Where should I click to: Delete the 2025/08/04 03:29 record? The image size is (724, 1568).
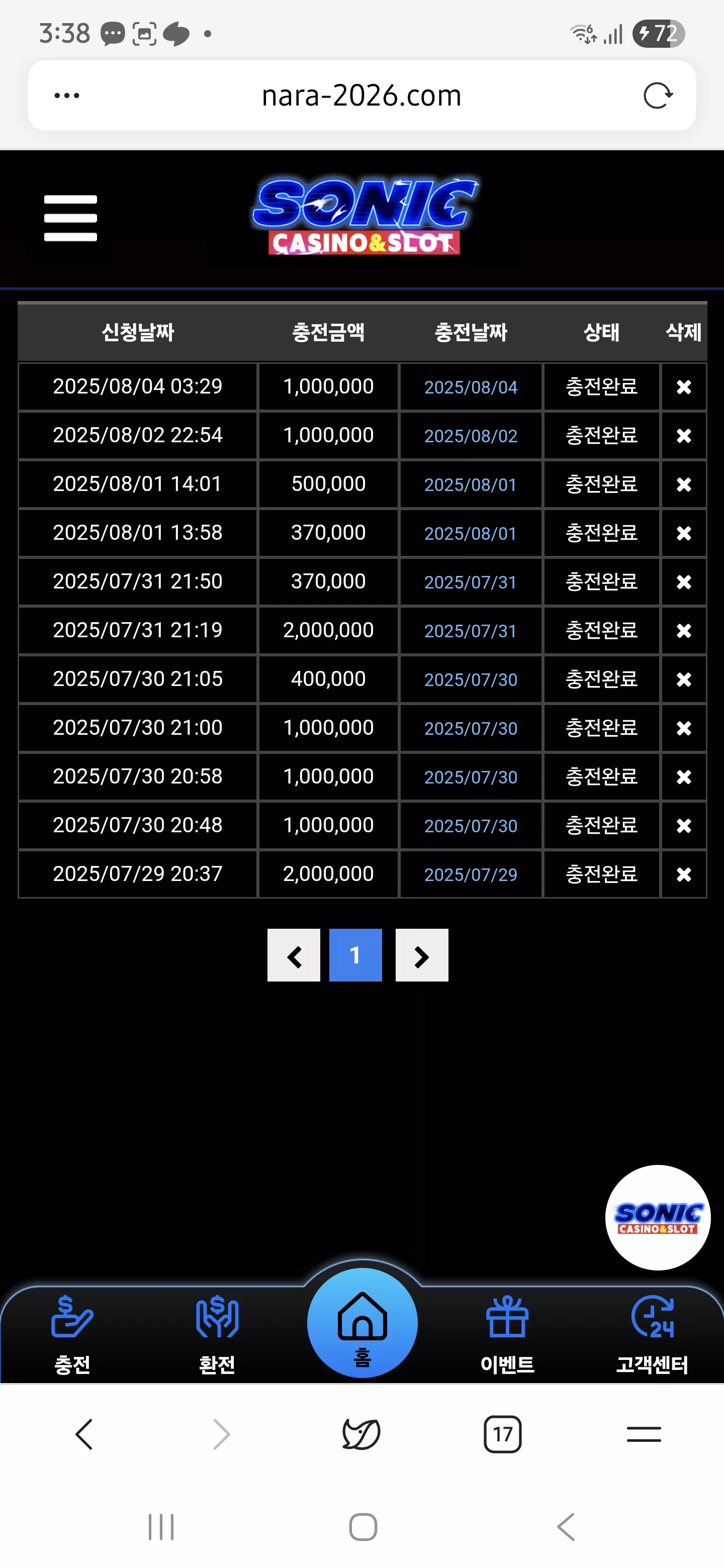(x=684, y=387)
